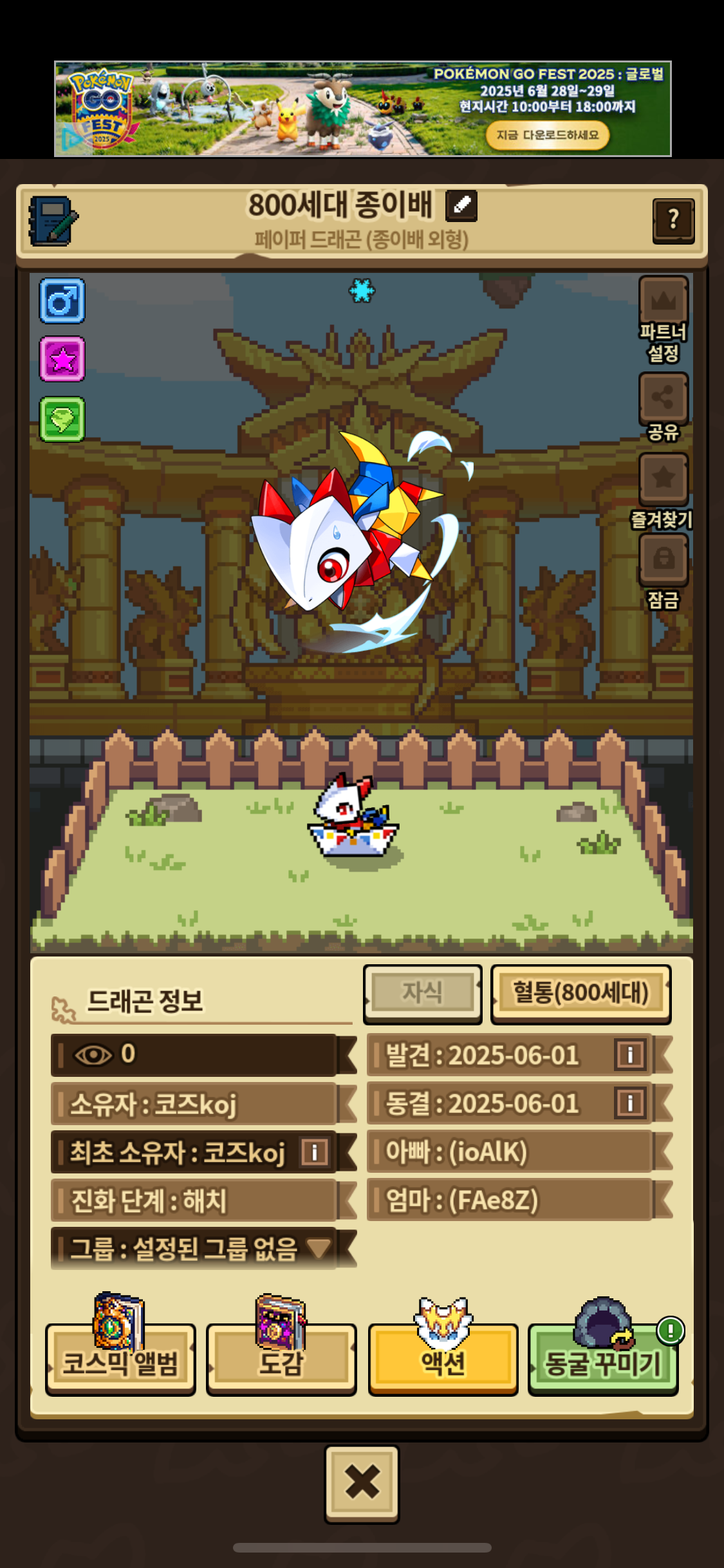The height and width of the screenshot is (1568, 724).
Task: Open the question mark help
Action: click(673, 220)
